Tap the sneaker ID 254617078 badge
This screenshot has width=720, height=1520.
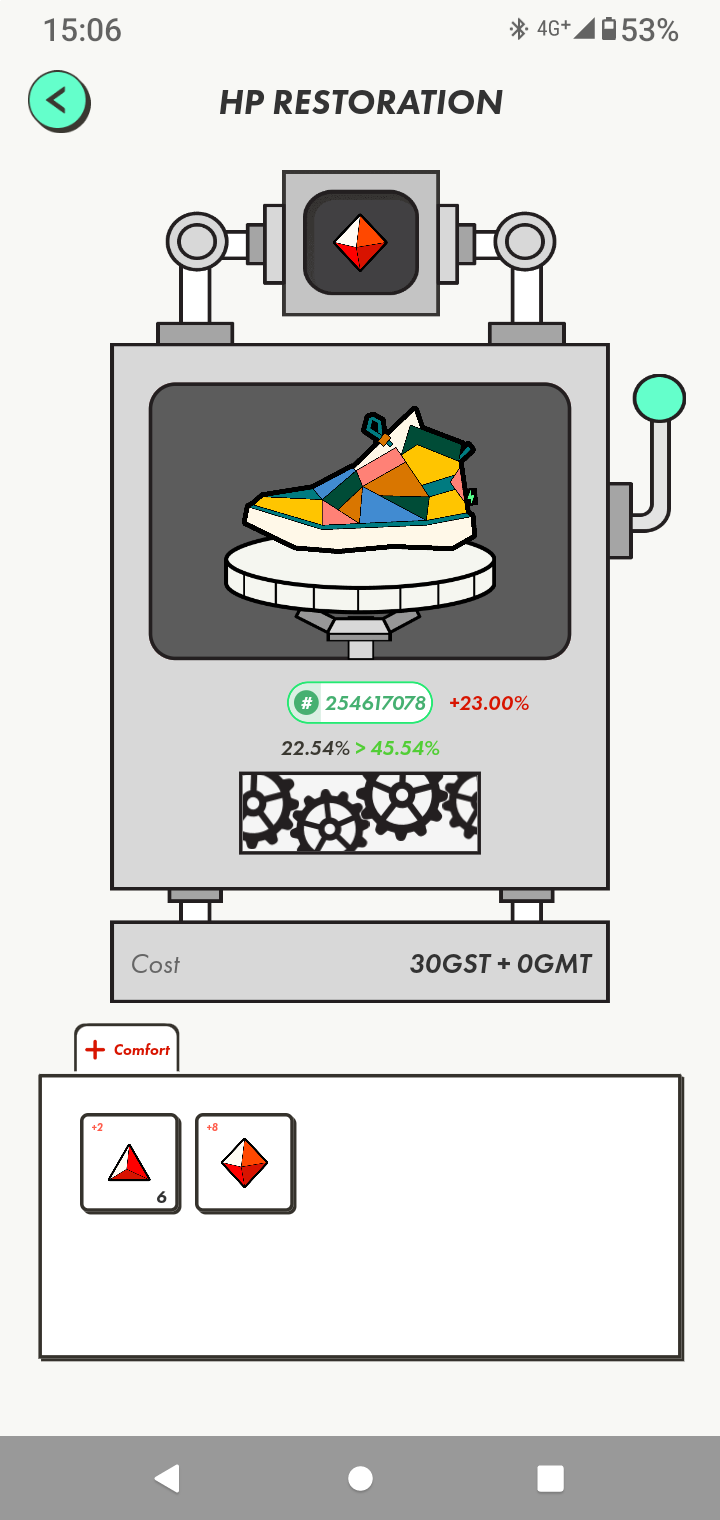coord(360,703)
